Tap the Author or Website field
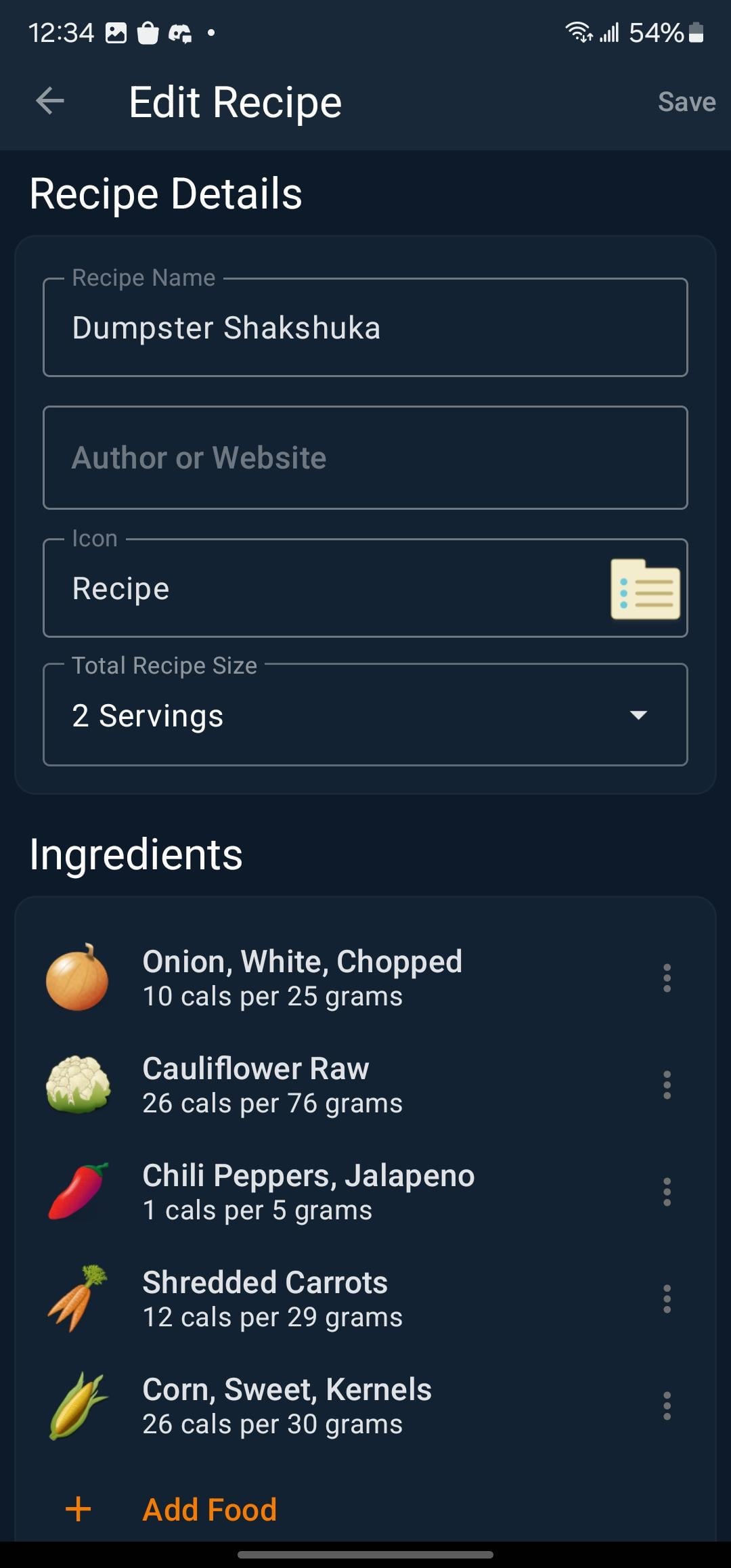This screenshot has width=731, height=1568. pos(365,458)
